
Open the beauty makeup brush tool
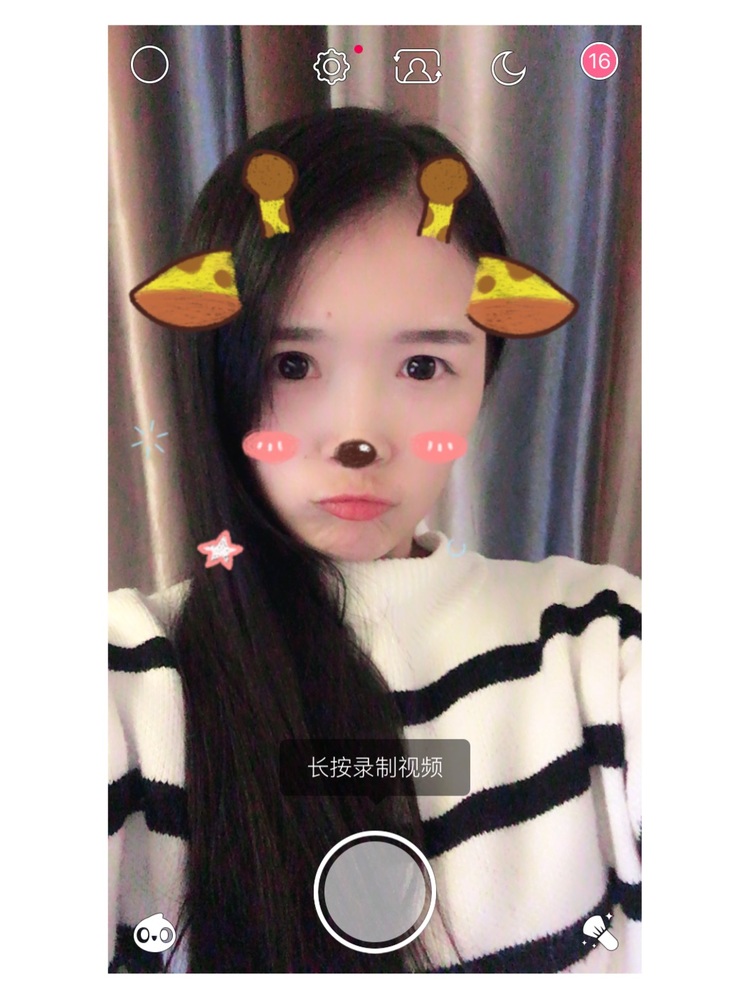(x=601, y=933)
